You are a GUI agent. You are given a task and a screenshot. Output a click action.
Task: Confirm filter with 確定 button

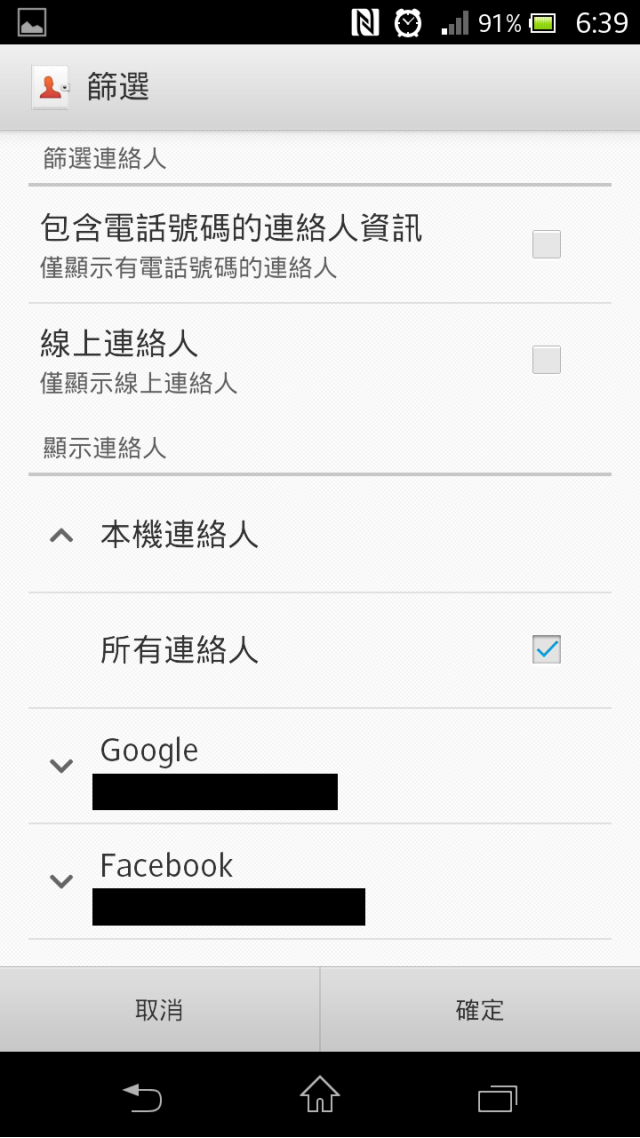(480, 1009)
